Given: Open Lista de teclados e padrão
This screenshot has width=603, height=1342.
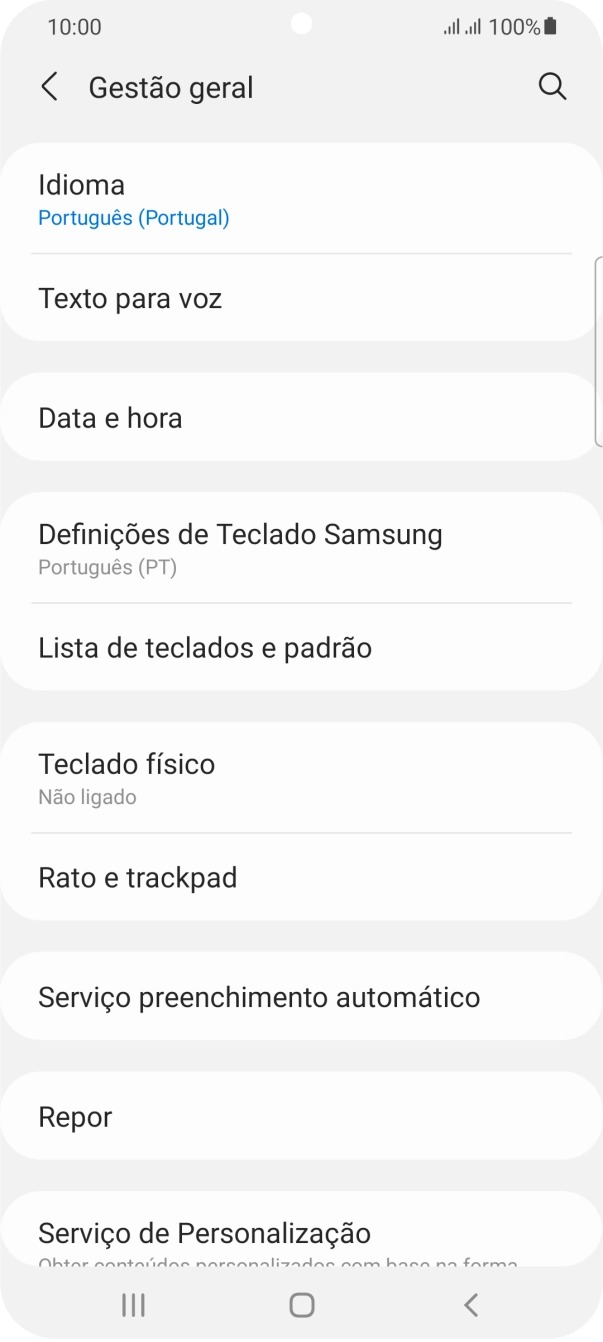Looking at the screenshot, I should point(300,647).
